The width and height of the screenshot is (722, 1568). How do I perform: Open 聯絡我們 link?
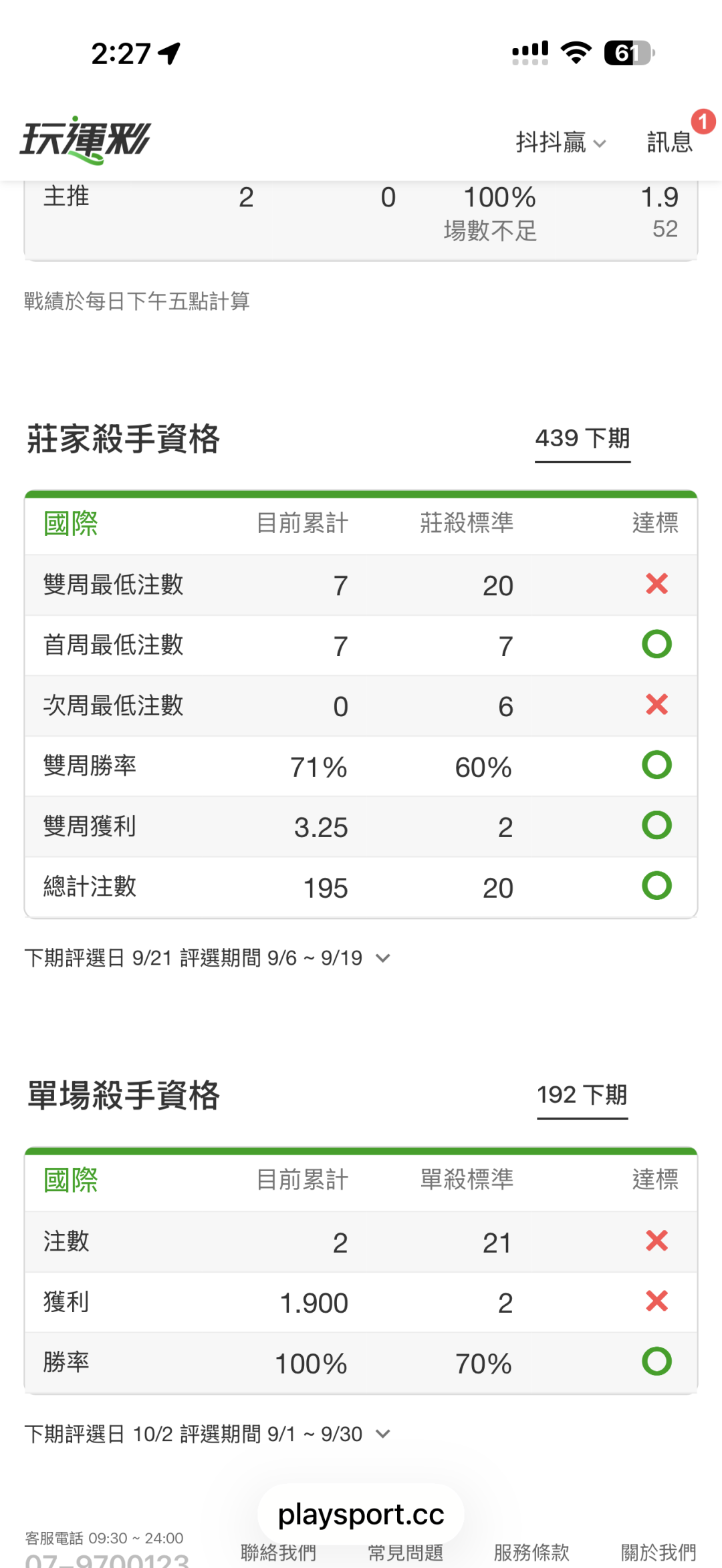[278, 1552]
